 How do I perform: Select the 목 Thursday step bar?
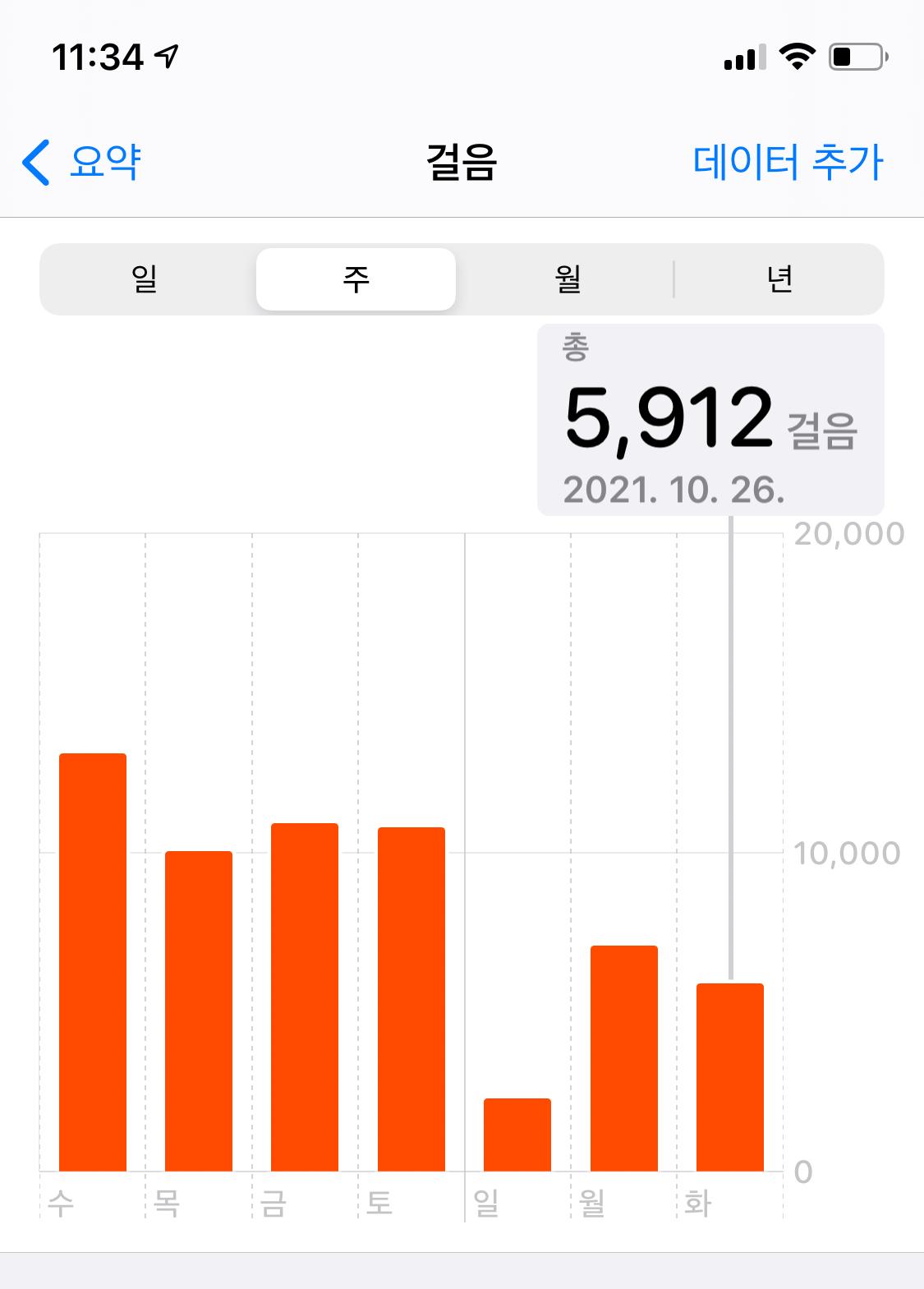point(199,1010)
